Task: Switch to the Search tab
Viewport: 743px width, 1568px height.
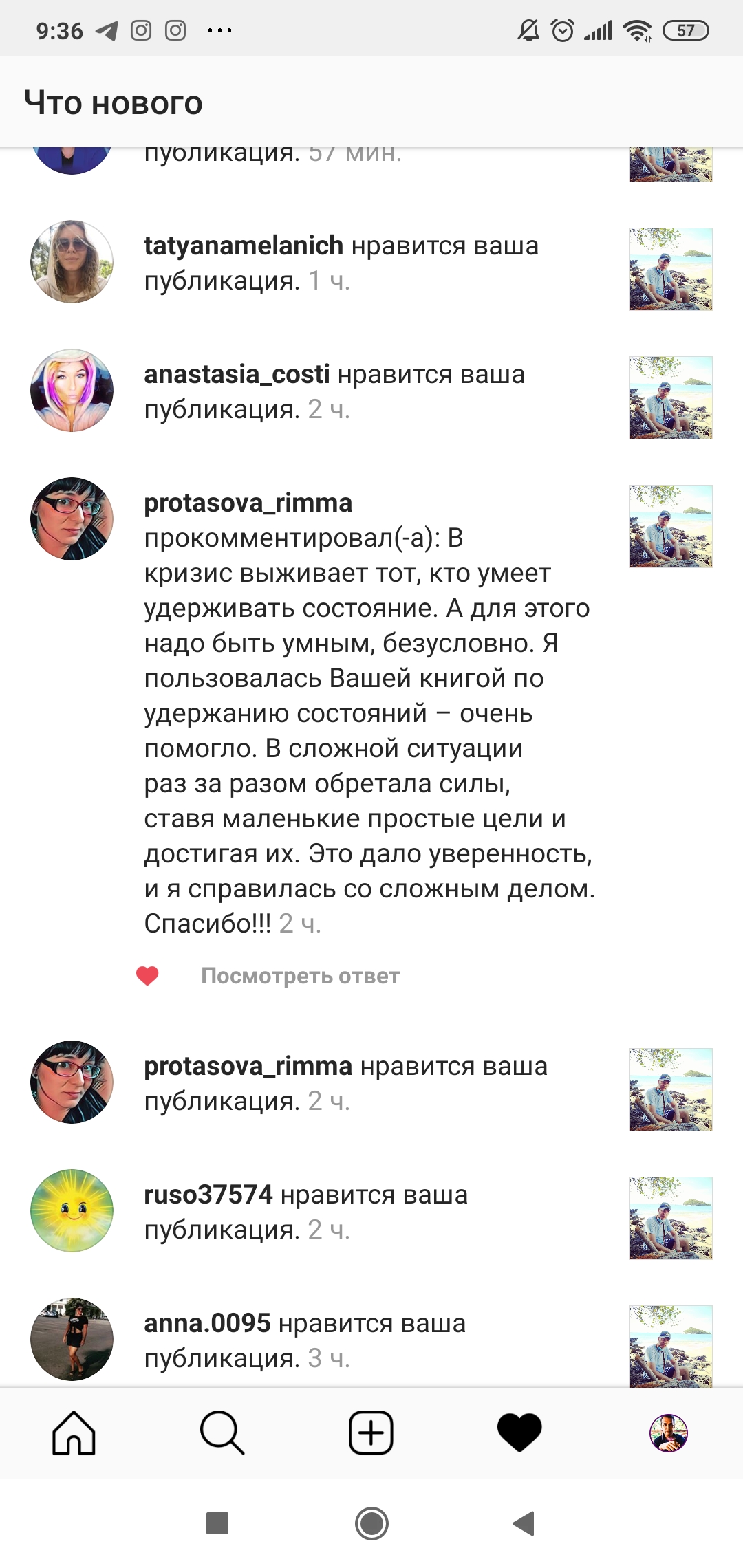Action: coord(222,1433)
